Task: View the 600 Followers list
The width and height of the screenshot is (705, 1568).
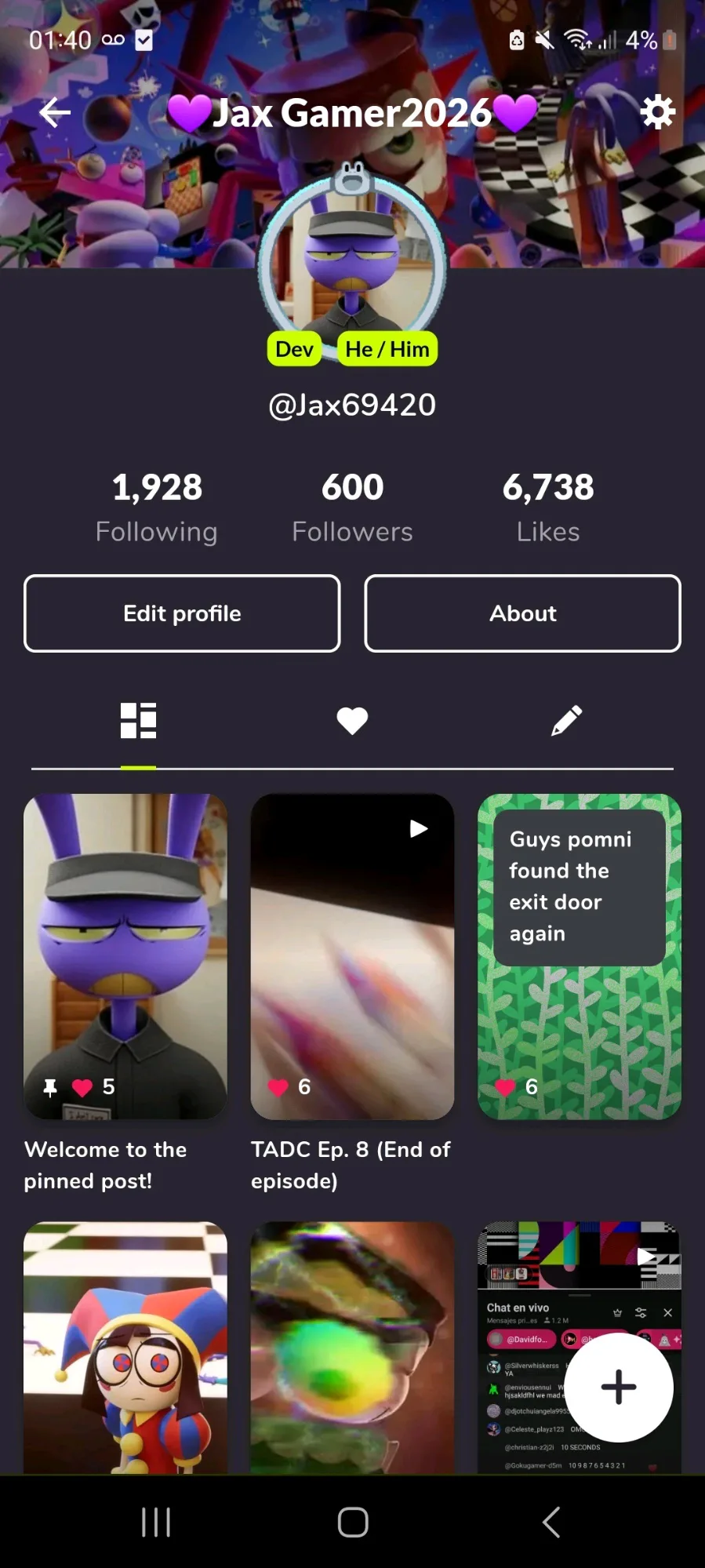Action: click(352, 508)
